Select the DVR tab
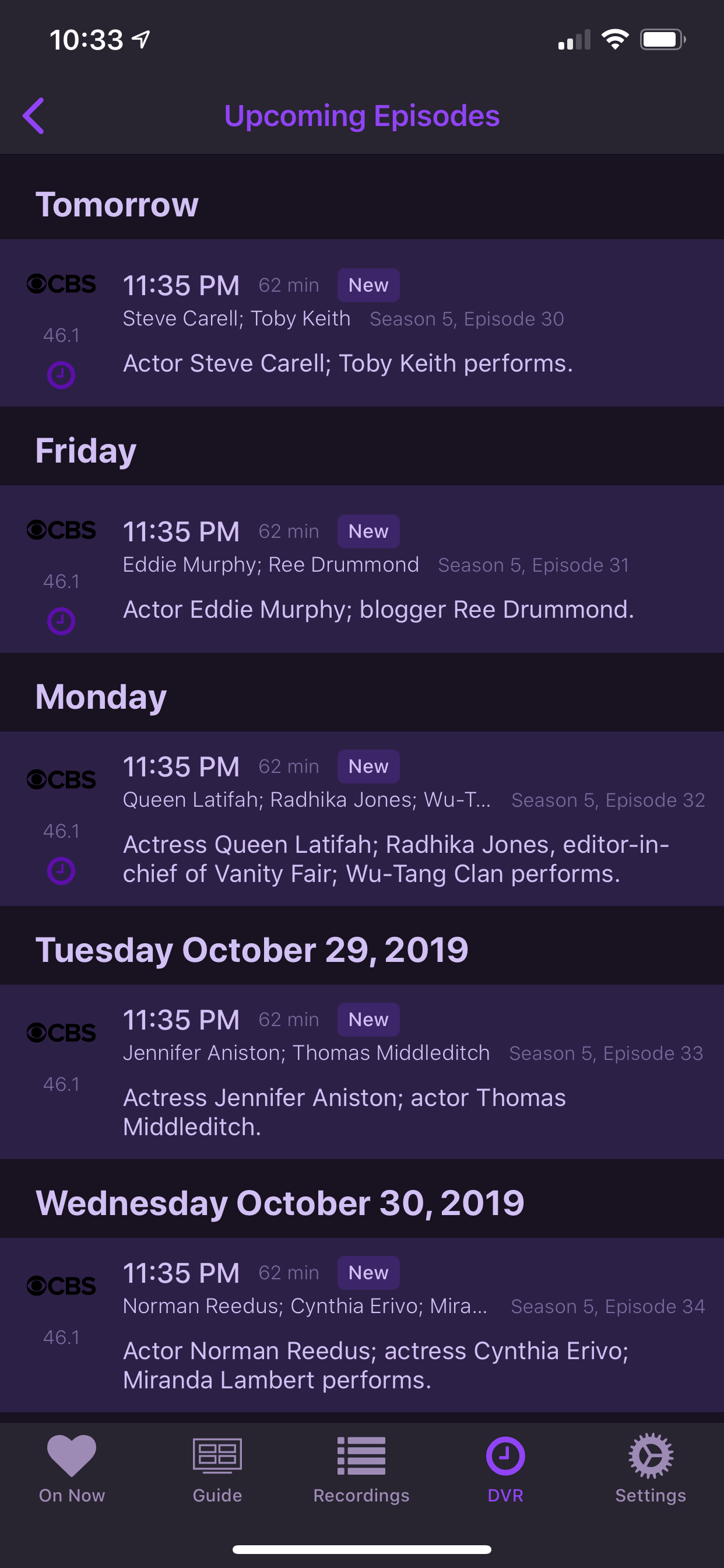The height and width of the screenshot is (1568, 724). click(x=505, y=1467)
